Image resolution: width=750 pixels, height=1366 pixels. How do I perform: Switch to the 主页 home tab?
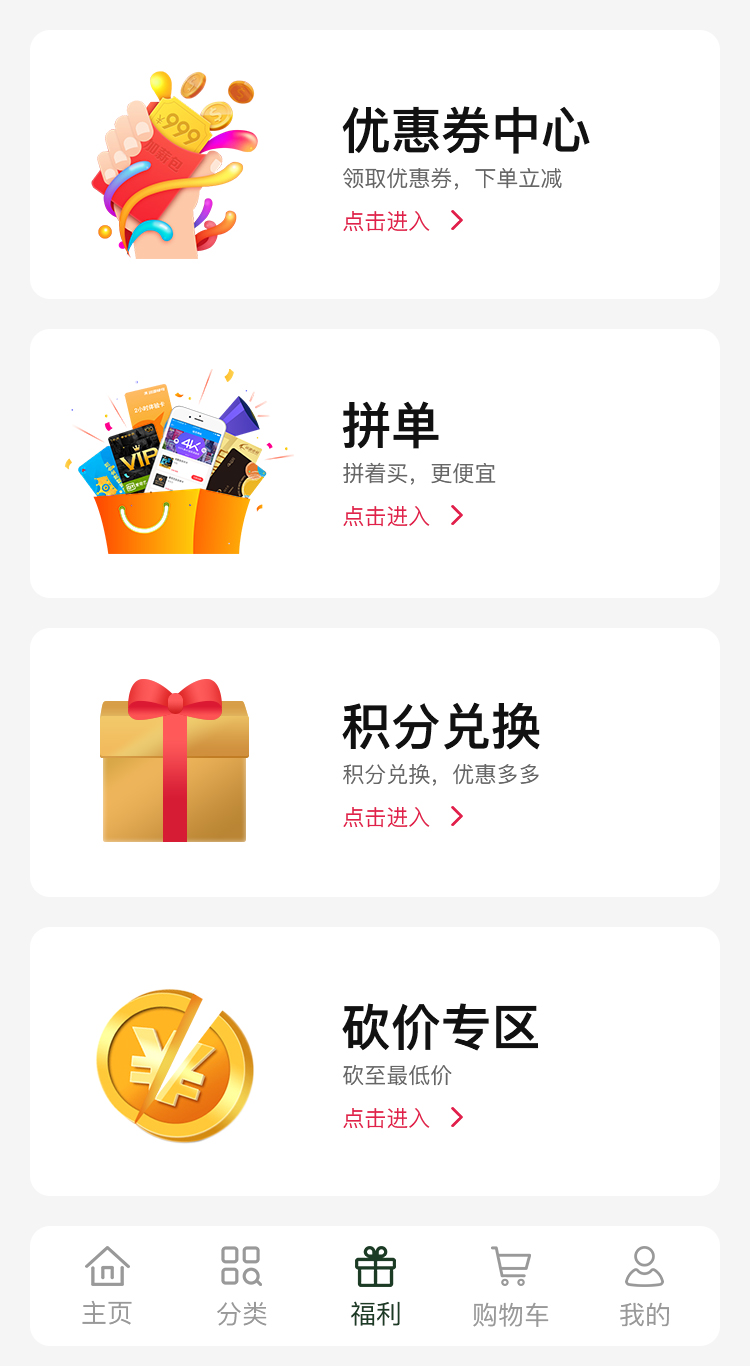(x=107, y=1286)
